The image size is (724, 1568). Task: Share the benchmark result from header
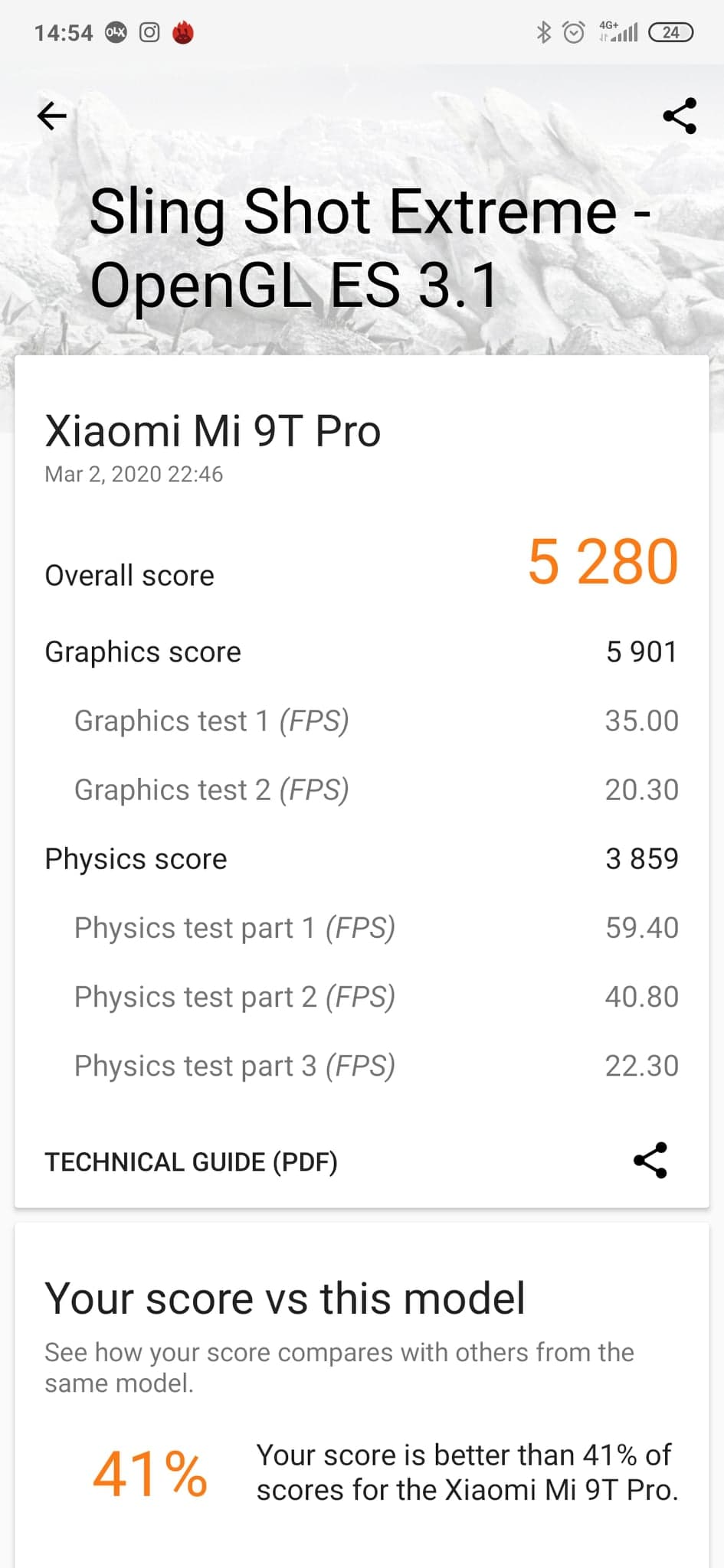pyautogui.click(x=679, y=116)
